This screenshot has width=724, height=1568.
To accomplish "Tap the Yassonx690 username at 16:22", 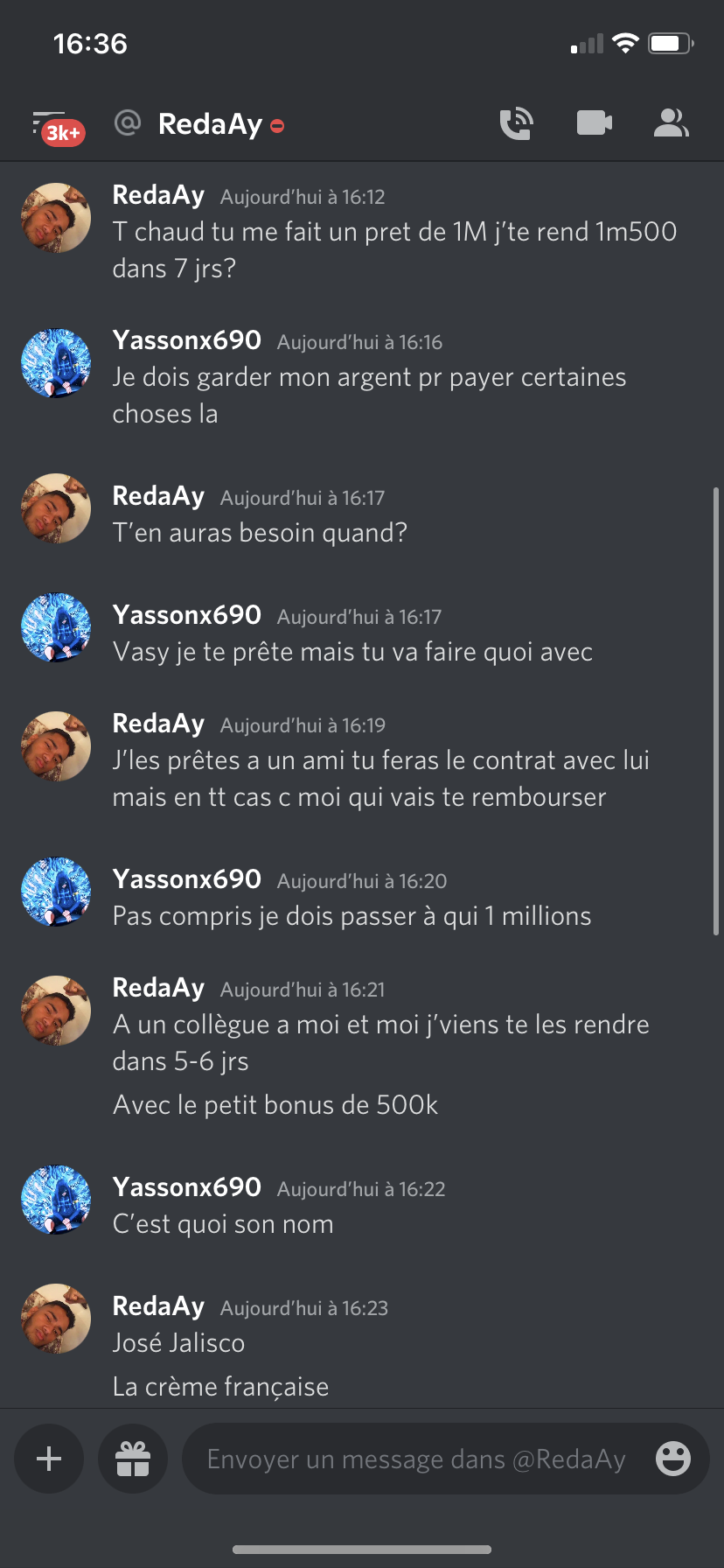I will (187, 1186).
